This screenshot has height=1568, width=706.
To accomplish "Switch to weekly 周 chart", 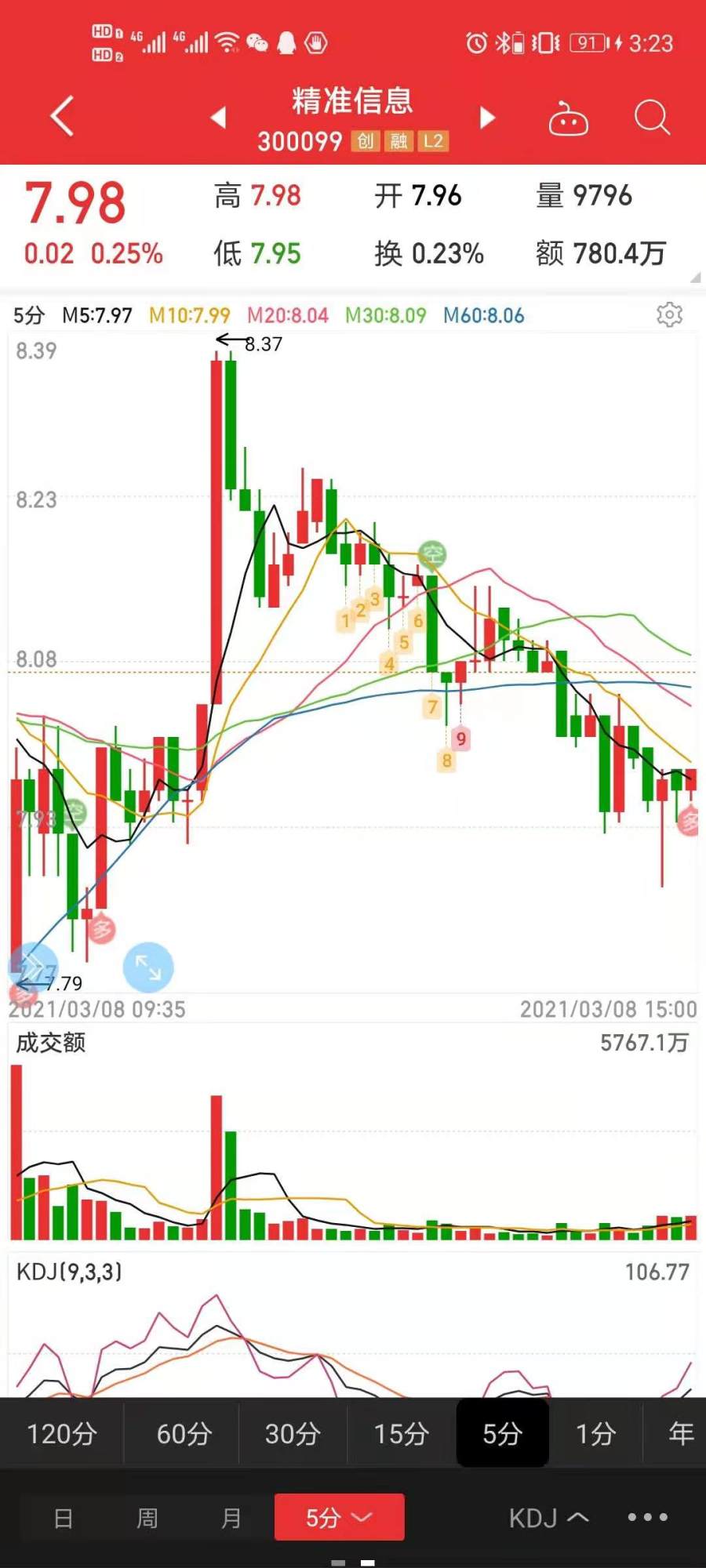I will 147,1519.
